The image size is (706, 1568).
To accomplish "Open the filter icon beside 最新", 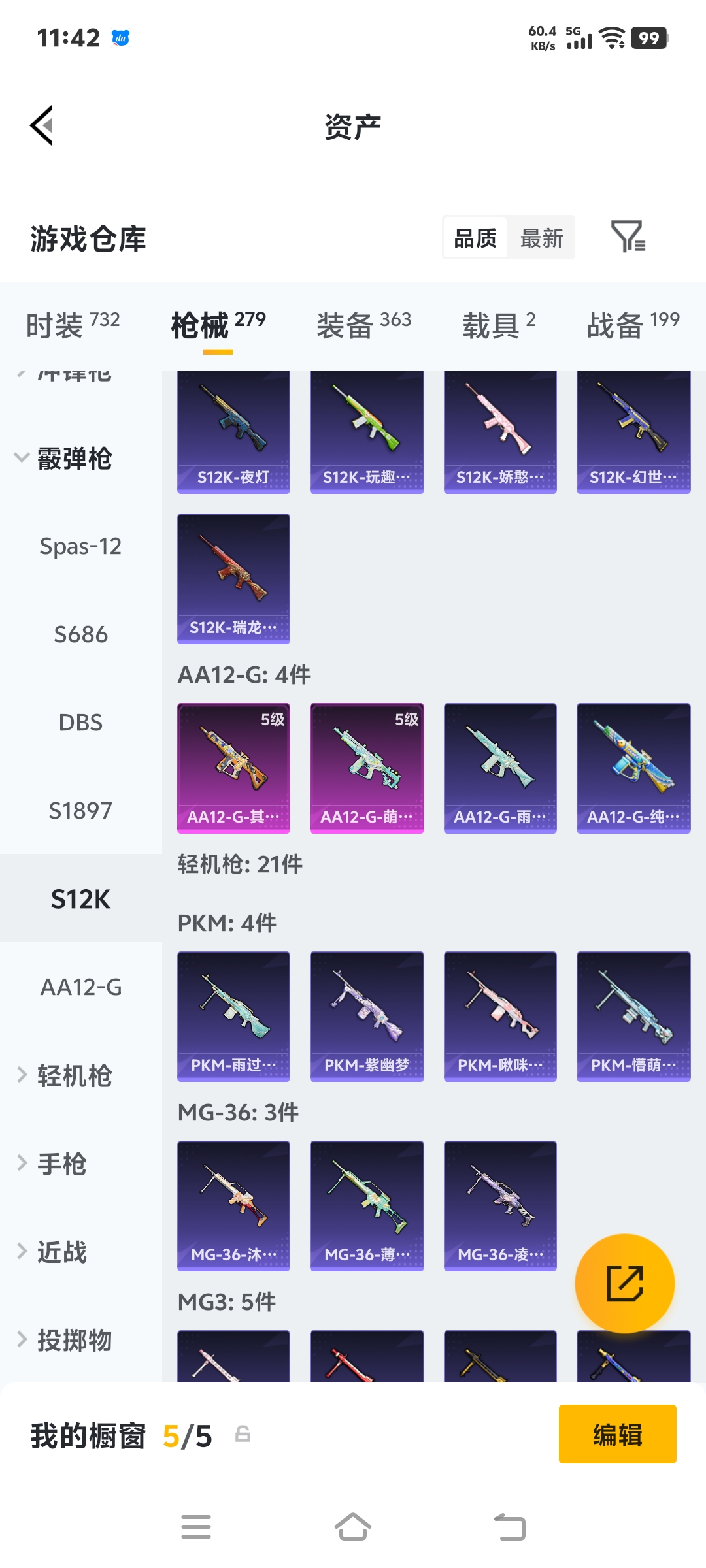I will point(628,237).
